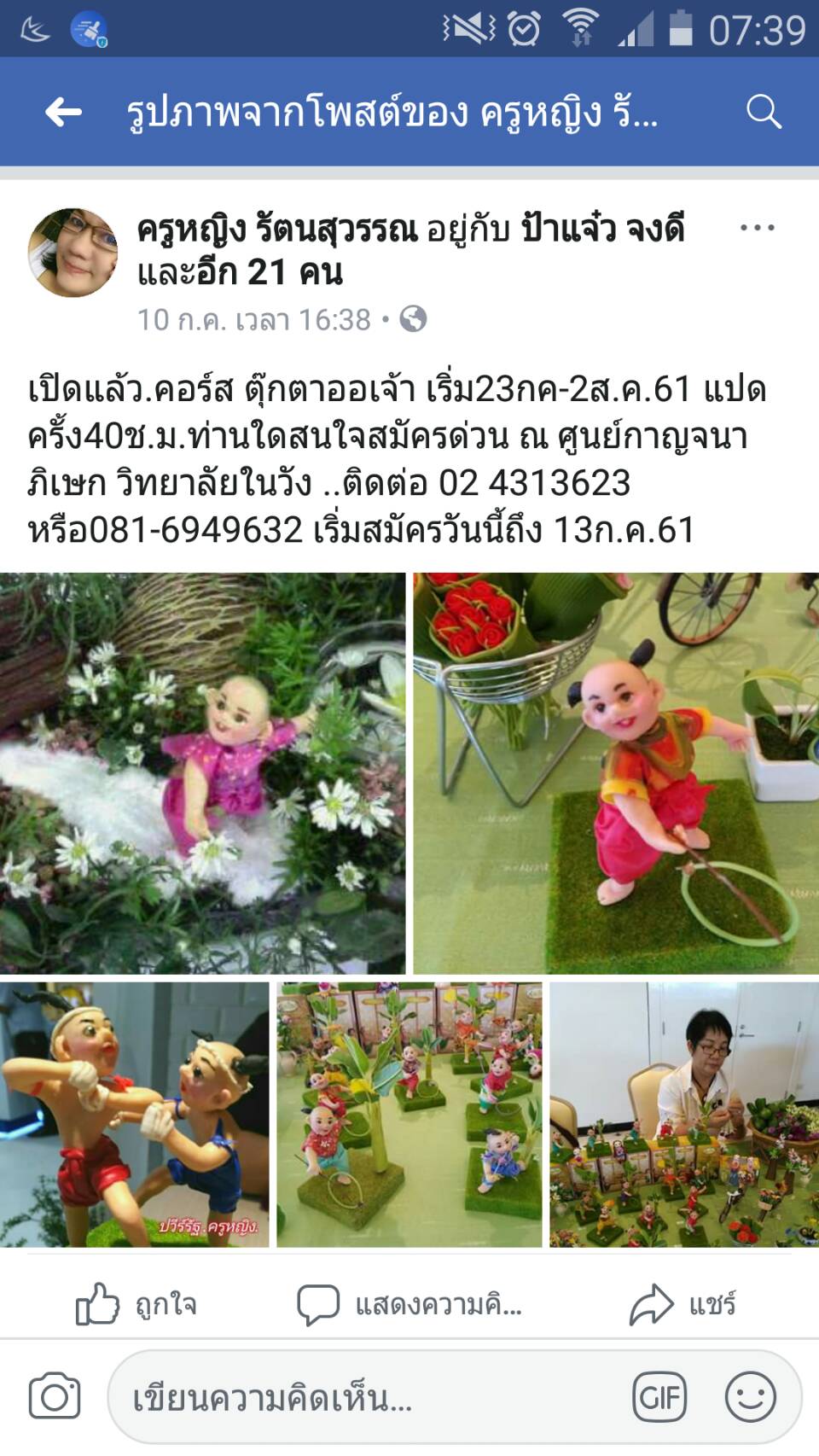Open tagged friend ป้าแจ๋ว จงดี's profile
Viewport: 819px width, 1456px height.
pos(602,229)
